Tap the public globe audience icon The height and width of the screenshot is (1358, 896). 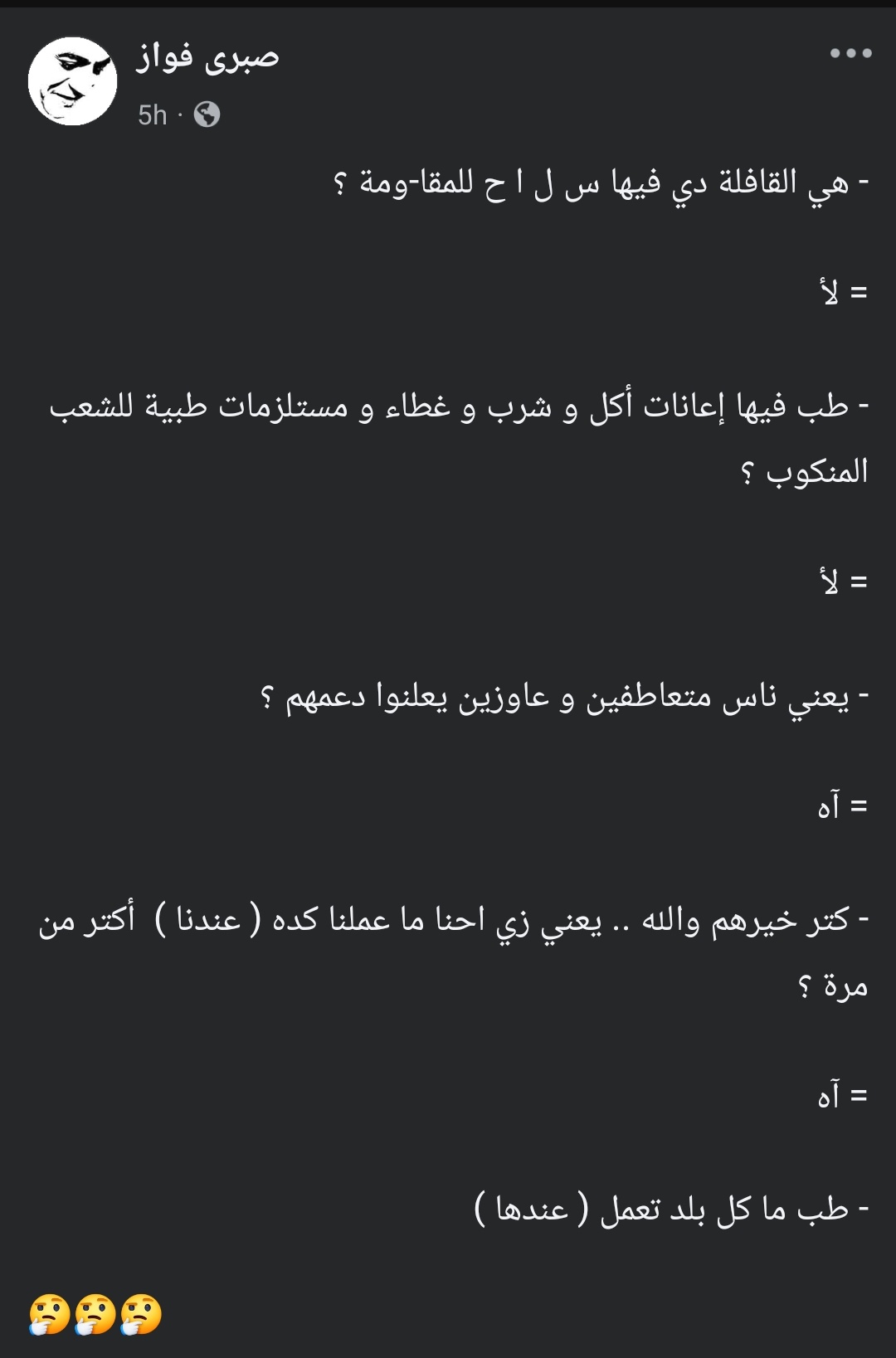coord(207,114)
